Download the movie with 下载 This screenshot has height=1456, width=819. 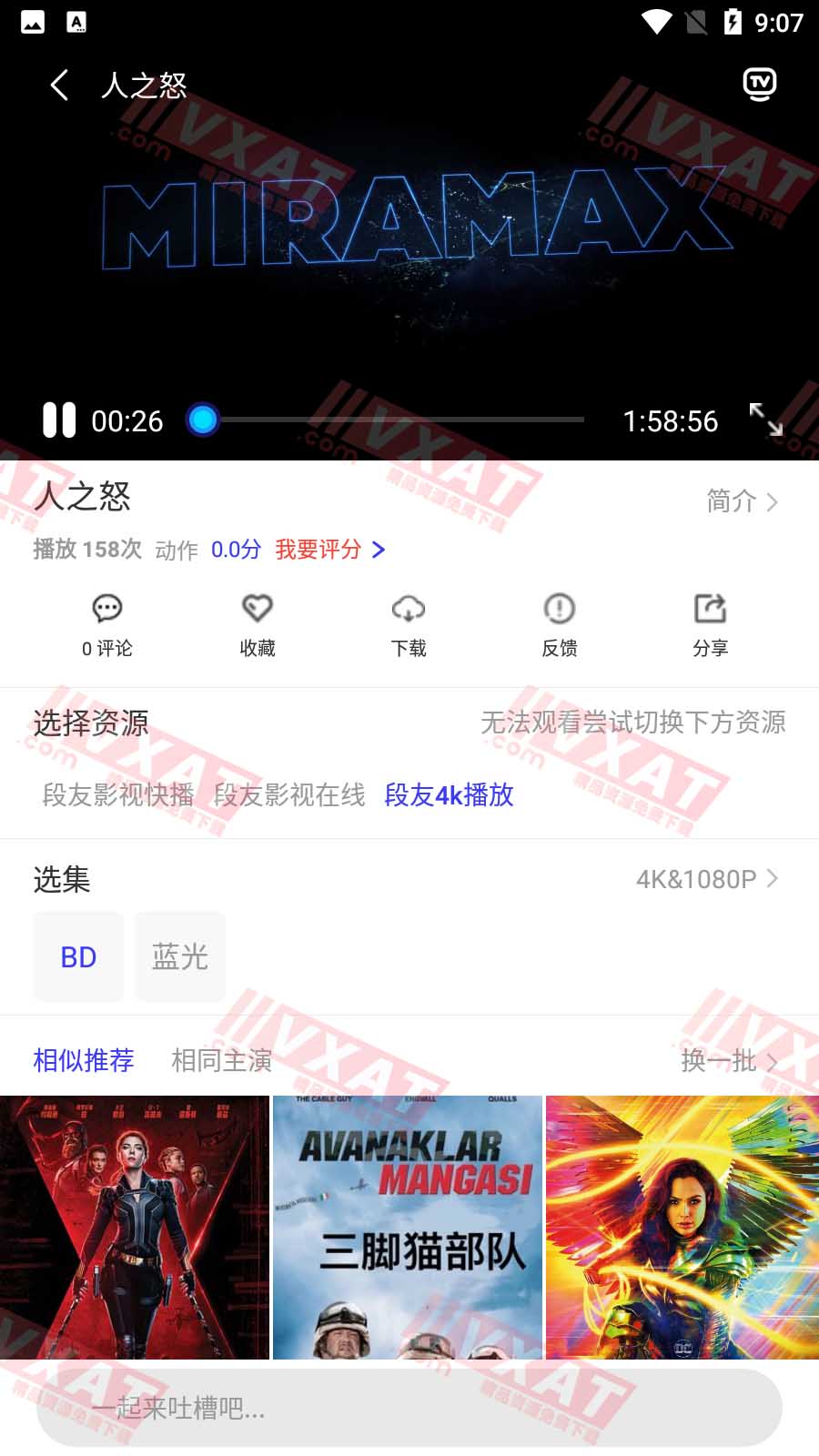[x=409, y=624]
